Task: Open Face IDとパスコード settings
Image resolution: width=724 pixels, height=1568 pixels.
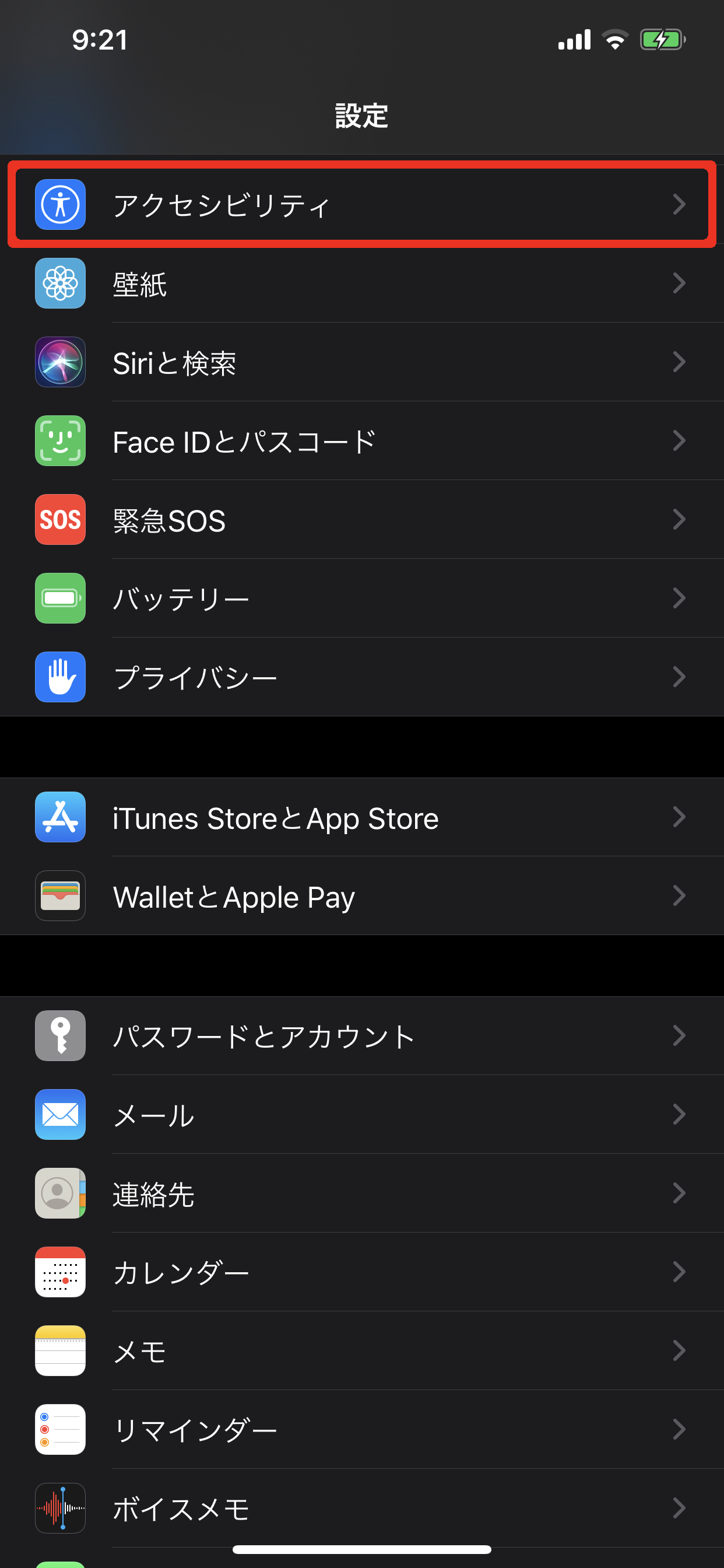Action: click(361, 440)
